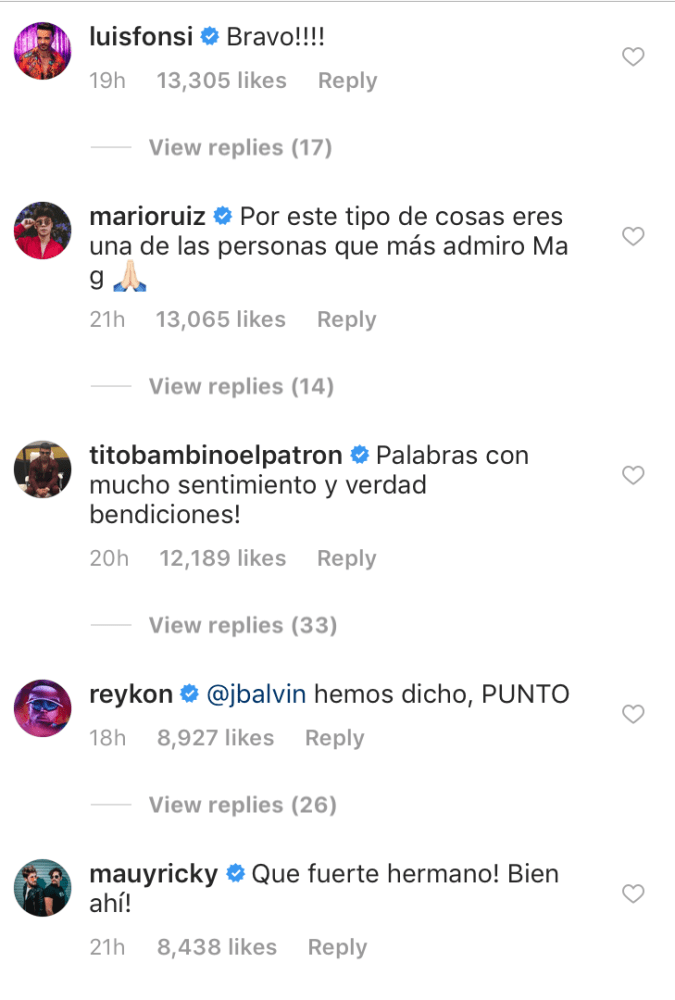Image resolution: width=675 pixels, height=1000 pixels.
Task: View mauyricky's profile photo
Action: tap(43, 885)
